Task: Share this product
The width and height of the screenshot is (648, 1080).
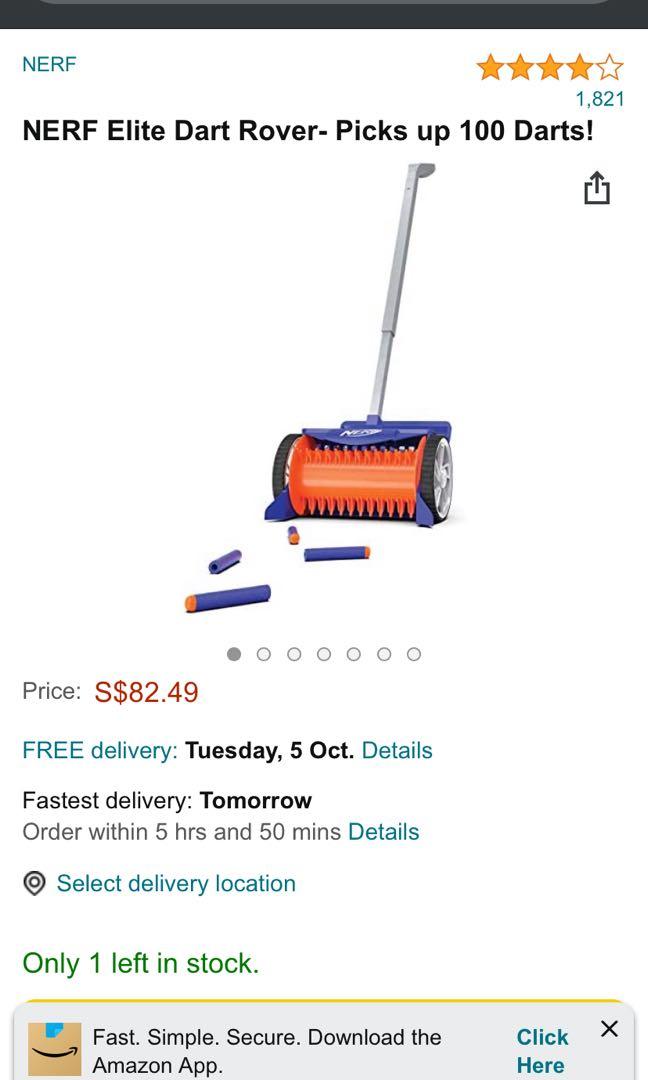Action: pos(597,188)
